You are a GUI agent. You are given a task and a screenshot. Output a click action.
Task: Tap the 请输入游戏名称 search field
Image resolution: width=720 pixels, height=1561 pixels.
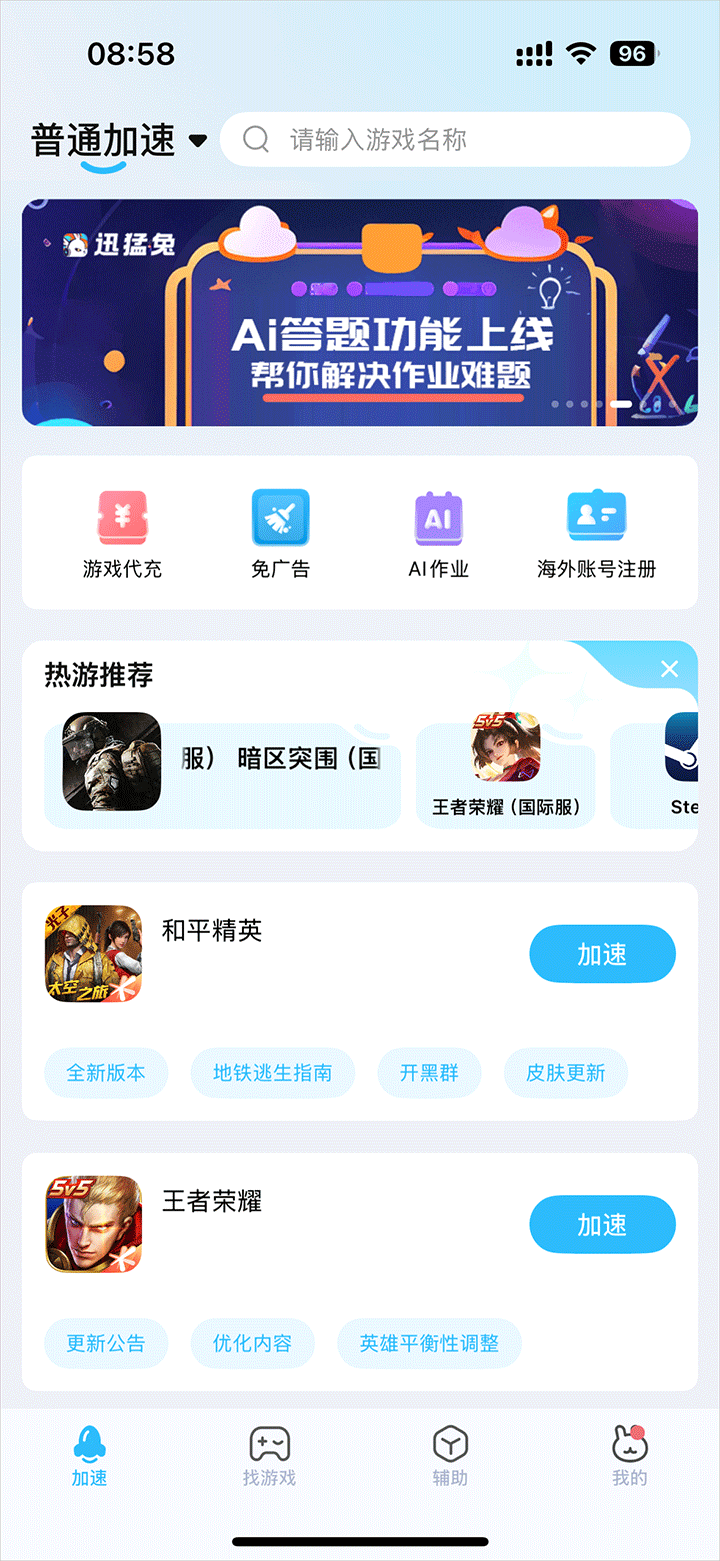coord(455,139)
